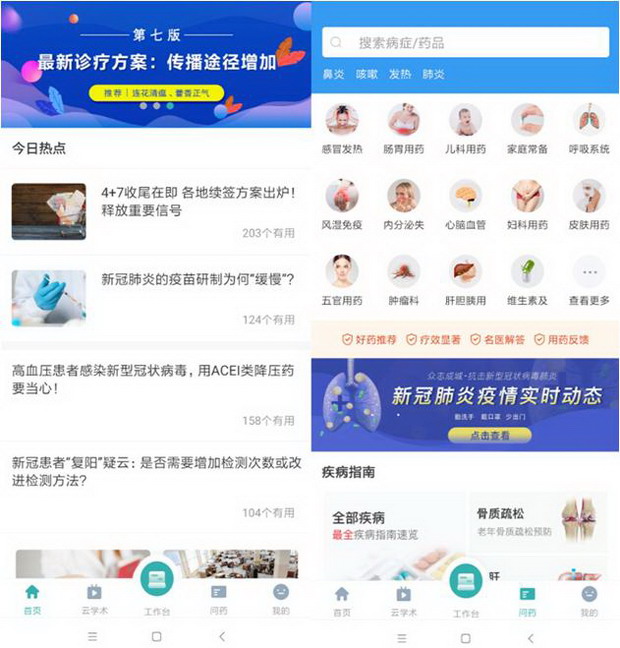Tap the 搜索病症/药品 search box

[x=465, y=42]
